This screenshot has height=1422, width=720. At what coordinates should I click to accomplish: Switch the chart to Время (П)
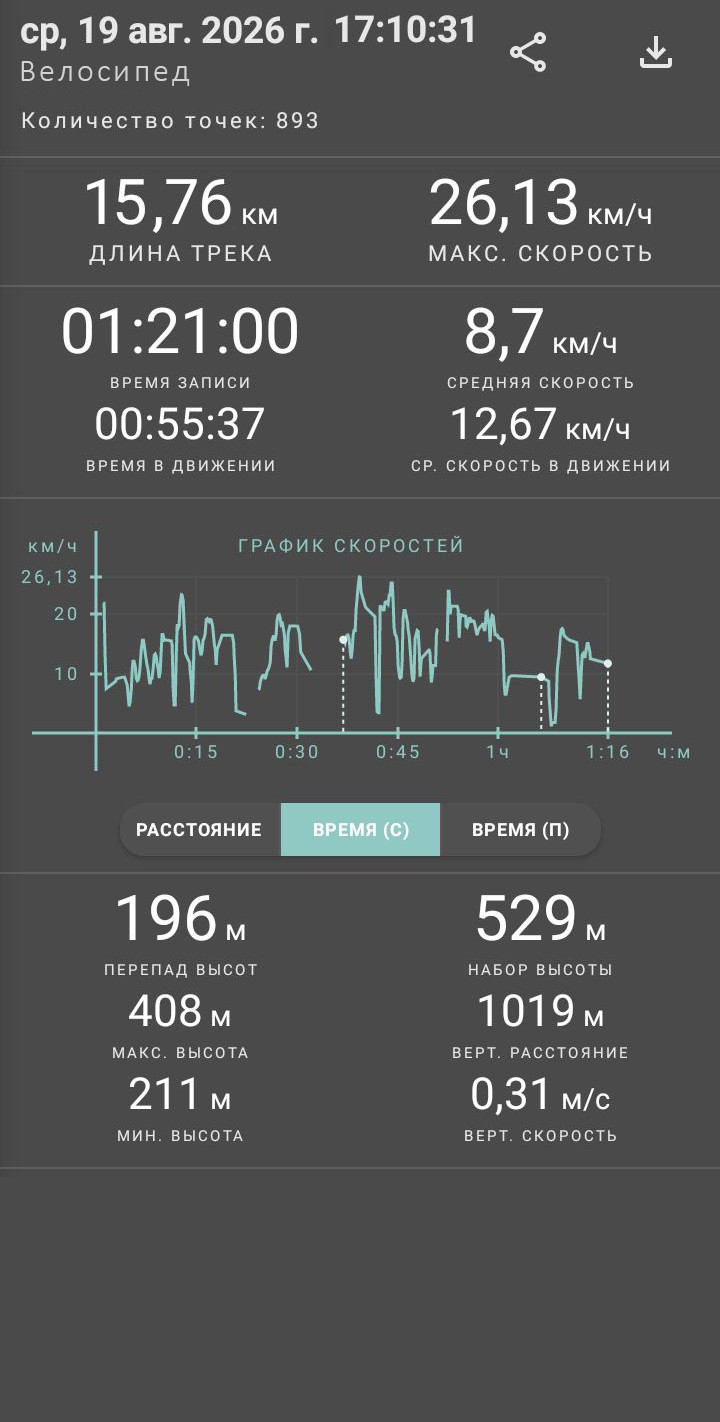[x=520, y=830]
